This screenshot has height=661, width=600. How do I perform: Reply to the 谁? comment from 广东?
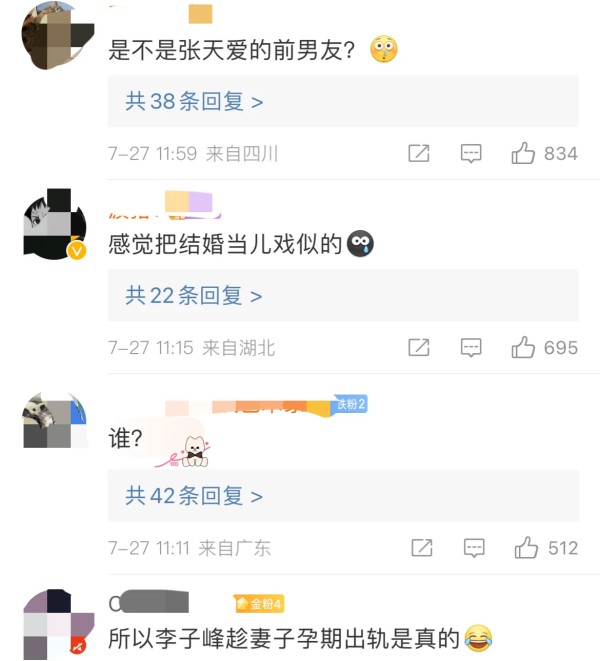(474, 548)
